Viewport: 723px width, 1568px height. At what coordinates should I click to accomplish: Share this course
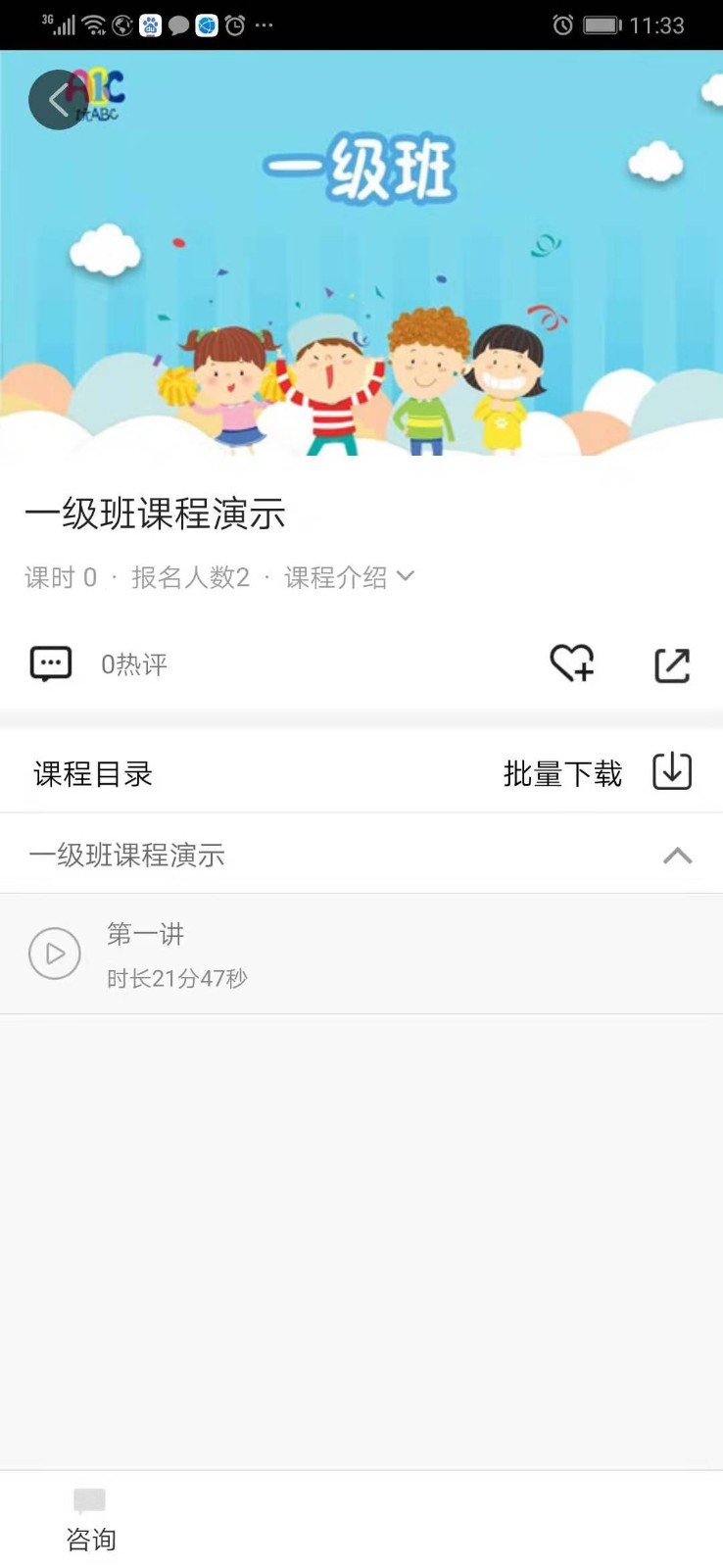tap(672, 664)
